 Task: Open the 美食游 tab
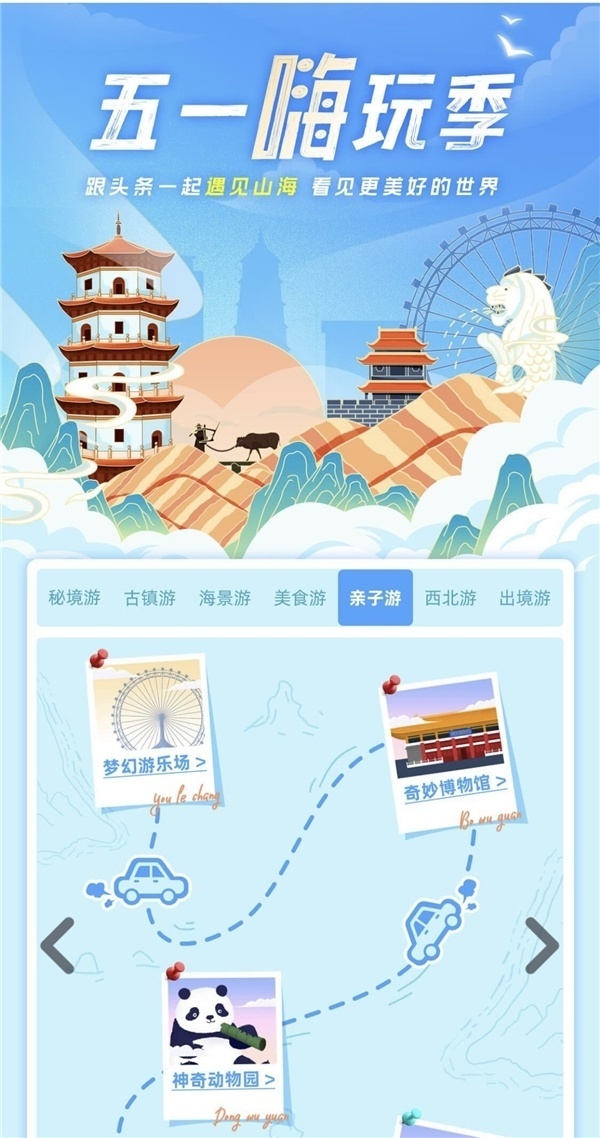(x=300, y=598)
